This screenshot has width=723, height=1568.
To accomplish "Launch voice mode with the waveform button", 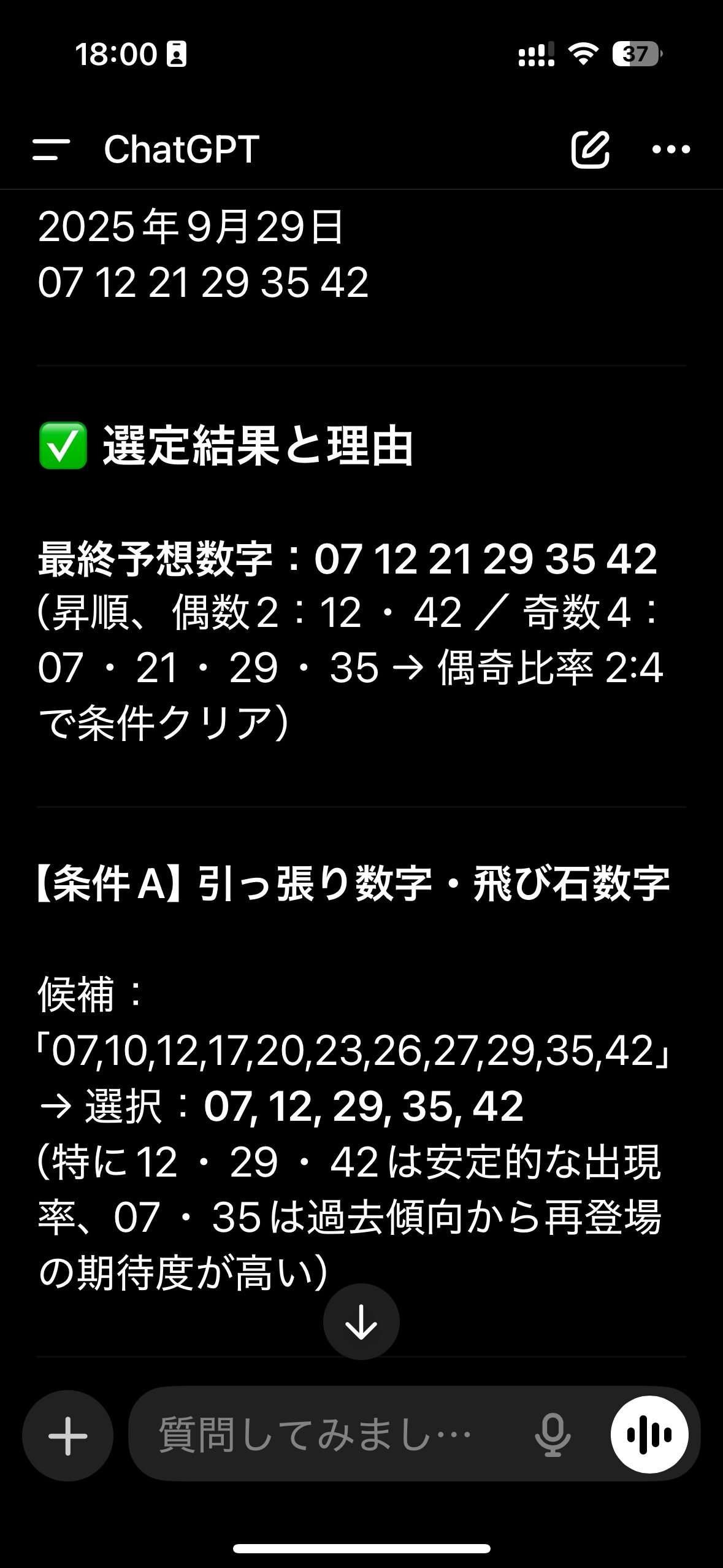I will click(x=649, y=1435).
